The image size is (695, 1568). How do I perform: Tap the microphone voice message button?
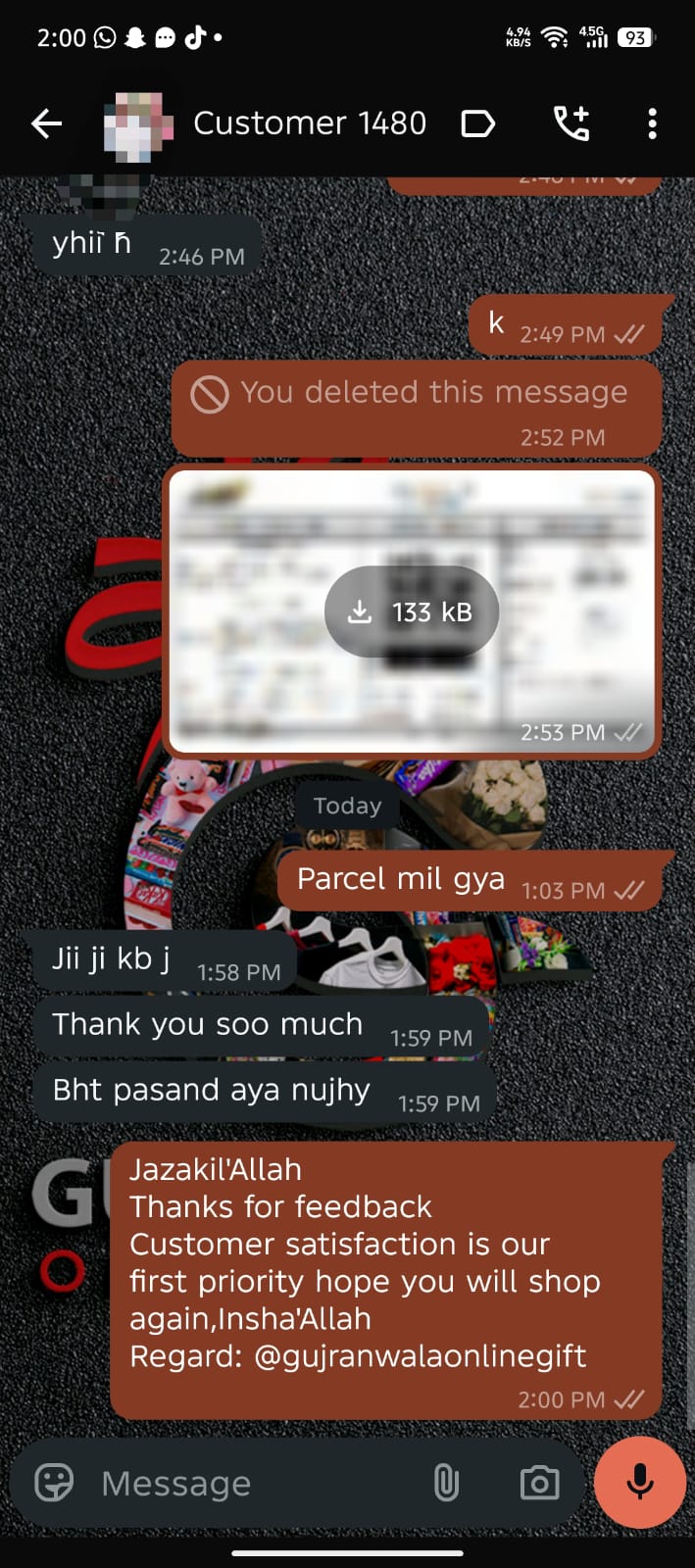click(x=640, y=1482)
